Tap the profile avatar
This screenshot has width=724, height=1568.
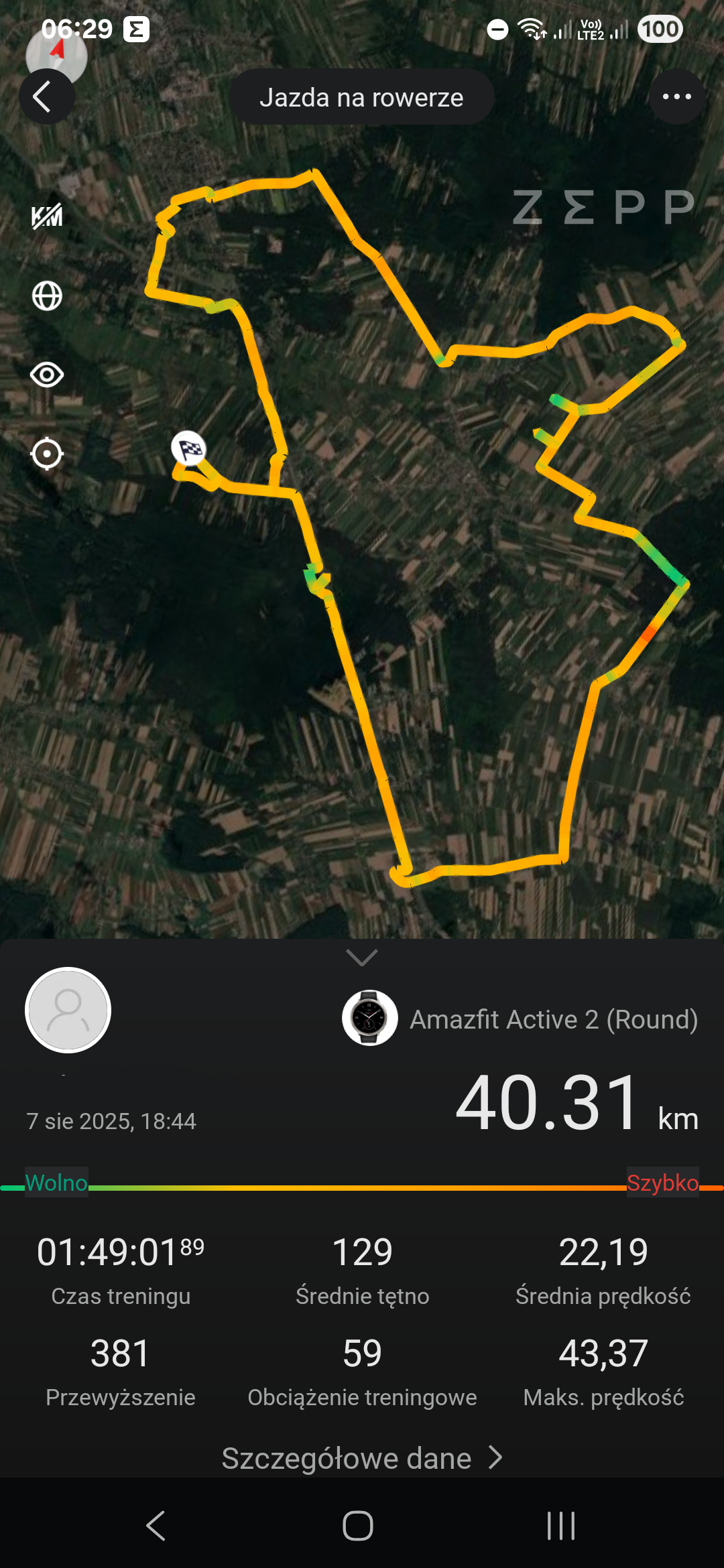(68, 1010)
